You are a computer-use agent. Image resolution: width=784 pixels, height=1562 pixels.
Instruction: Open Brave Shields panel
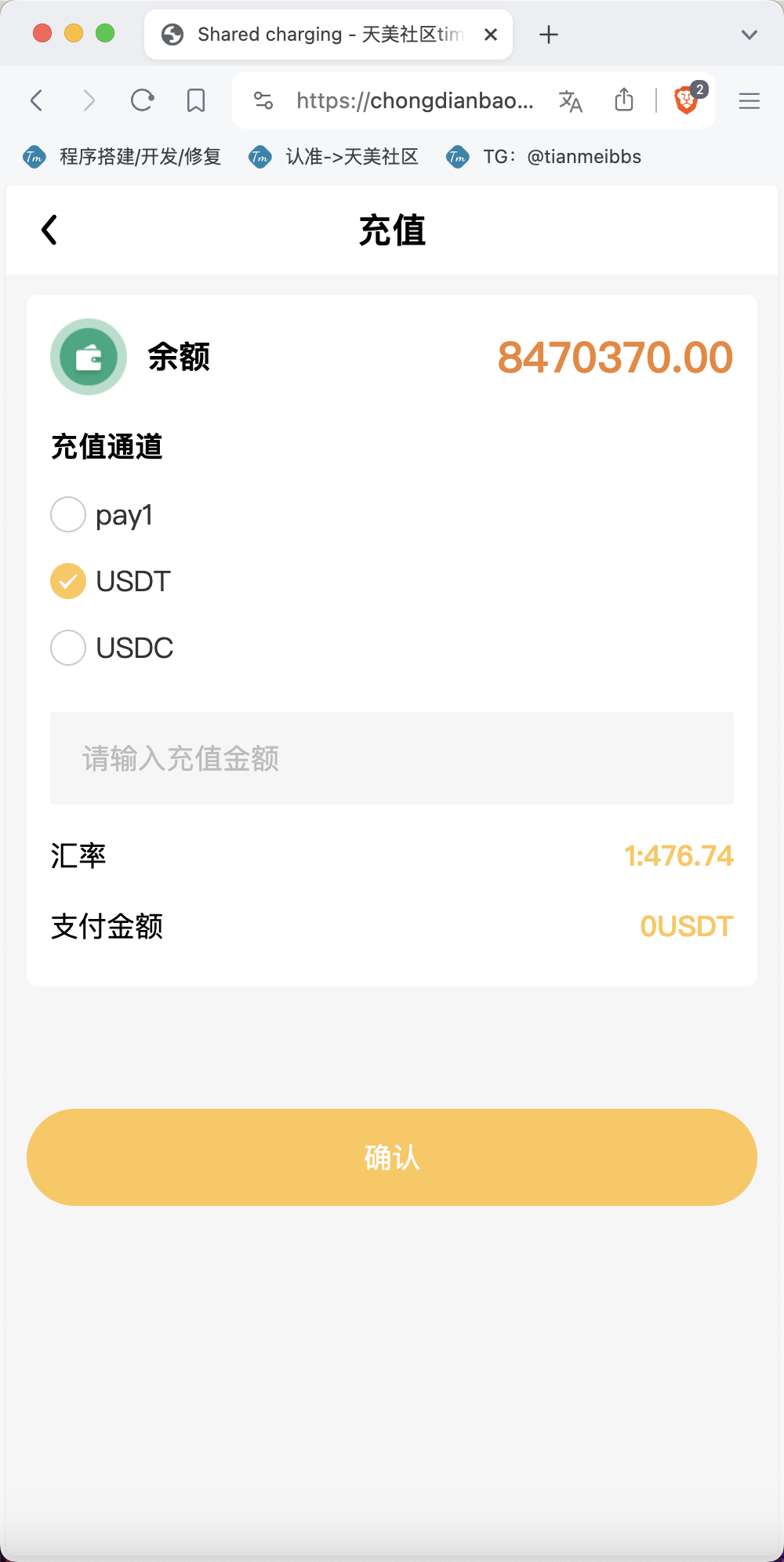pos(687,100)
